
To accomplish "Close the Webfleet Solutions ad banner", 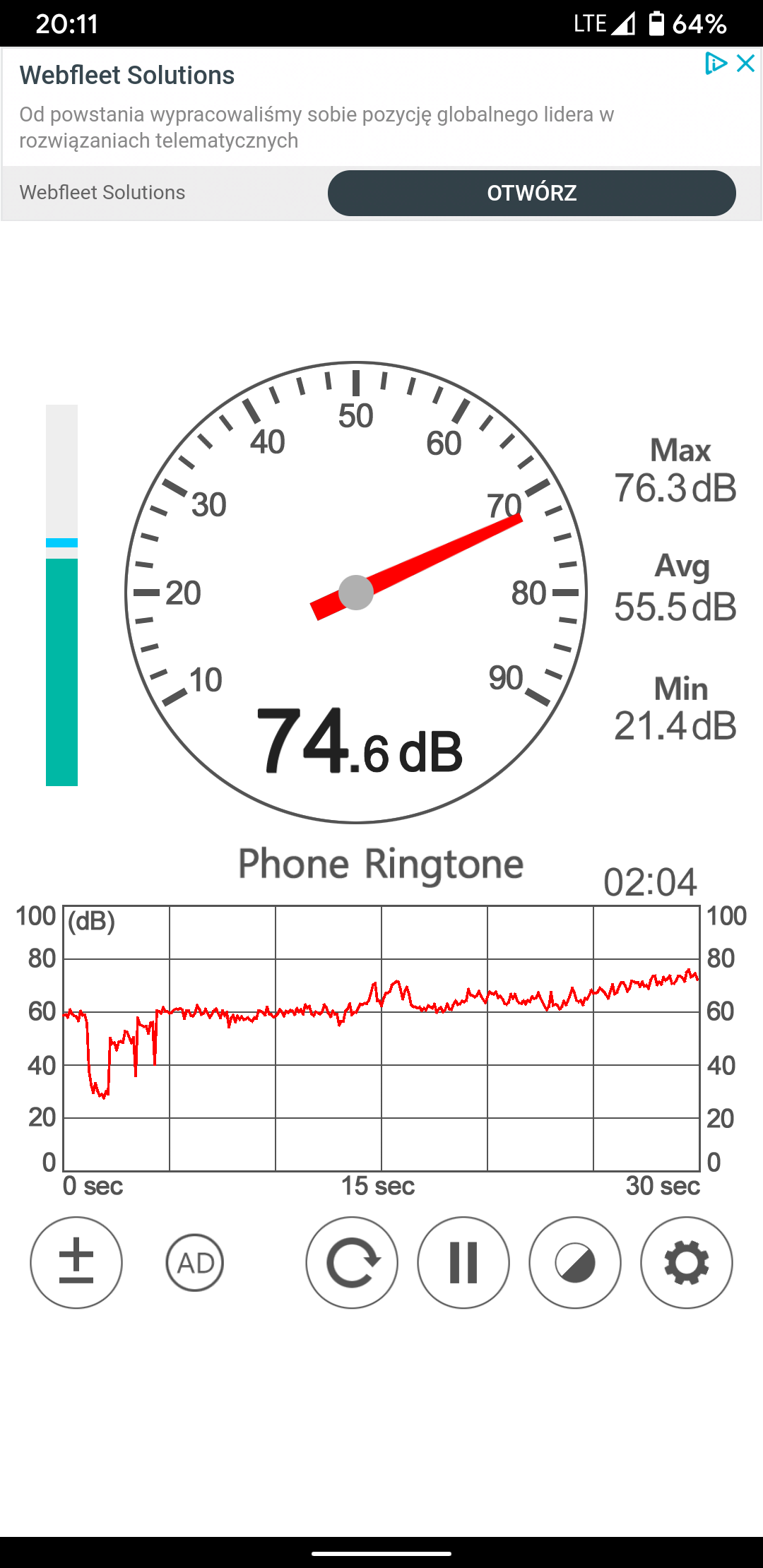I will (x=746, y=64).
